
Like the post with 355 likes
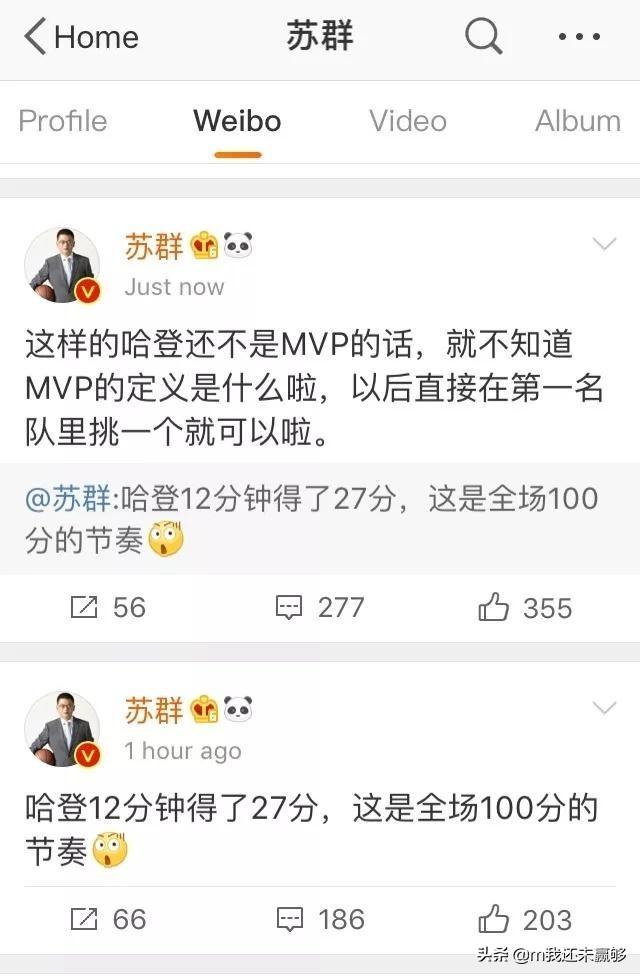click(x=524, y=607)
